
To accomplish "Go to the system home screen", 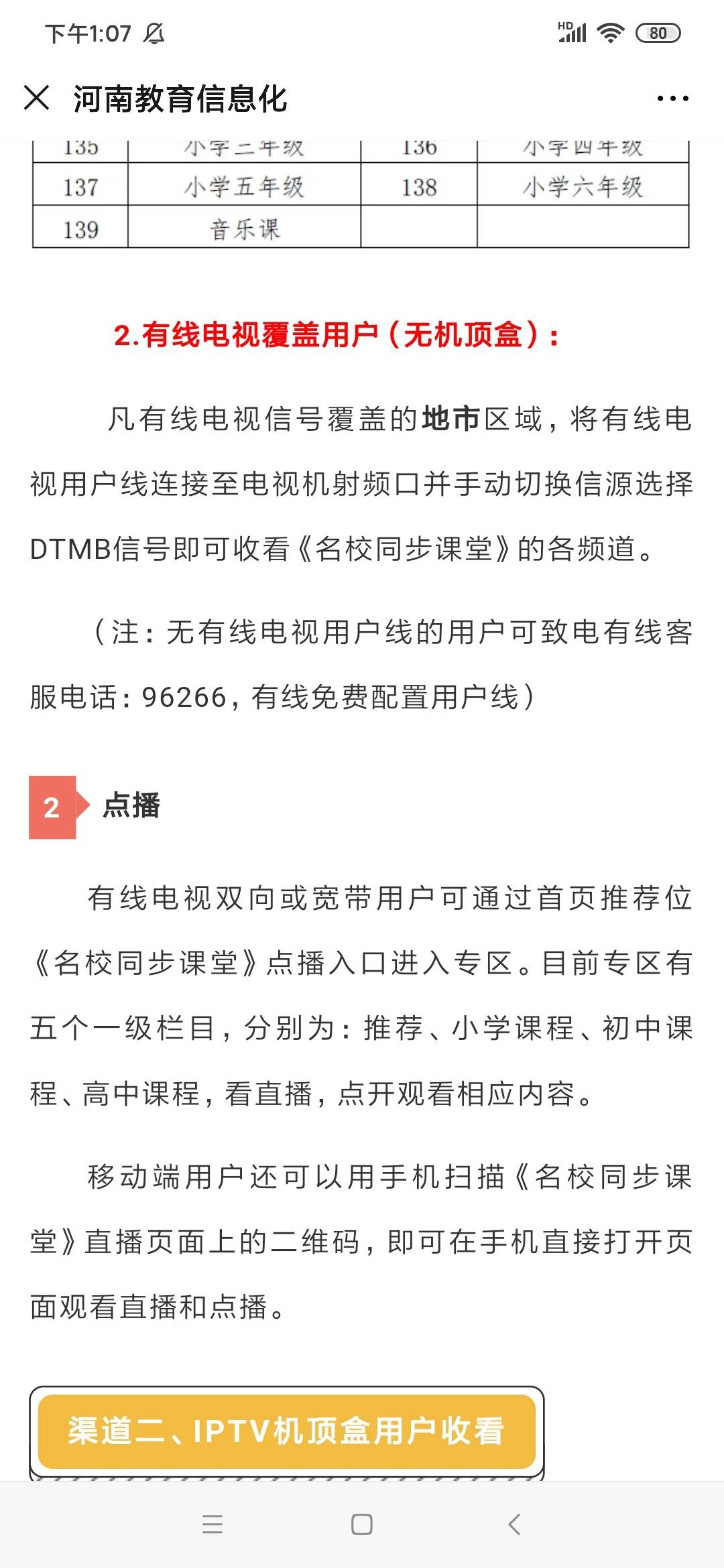I will coord(361,1524).
